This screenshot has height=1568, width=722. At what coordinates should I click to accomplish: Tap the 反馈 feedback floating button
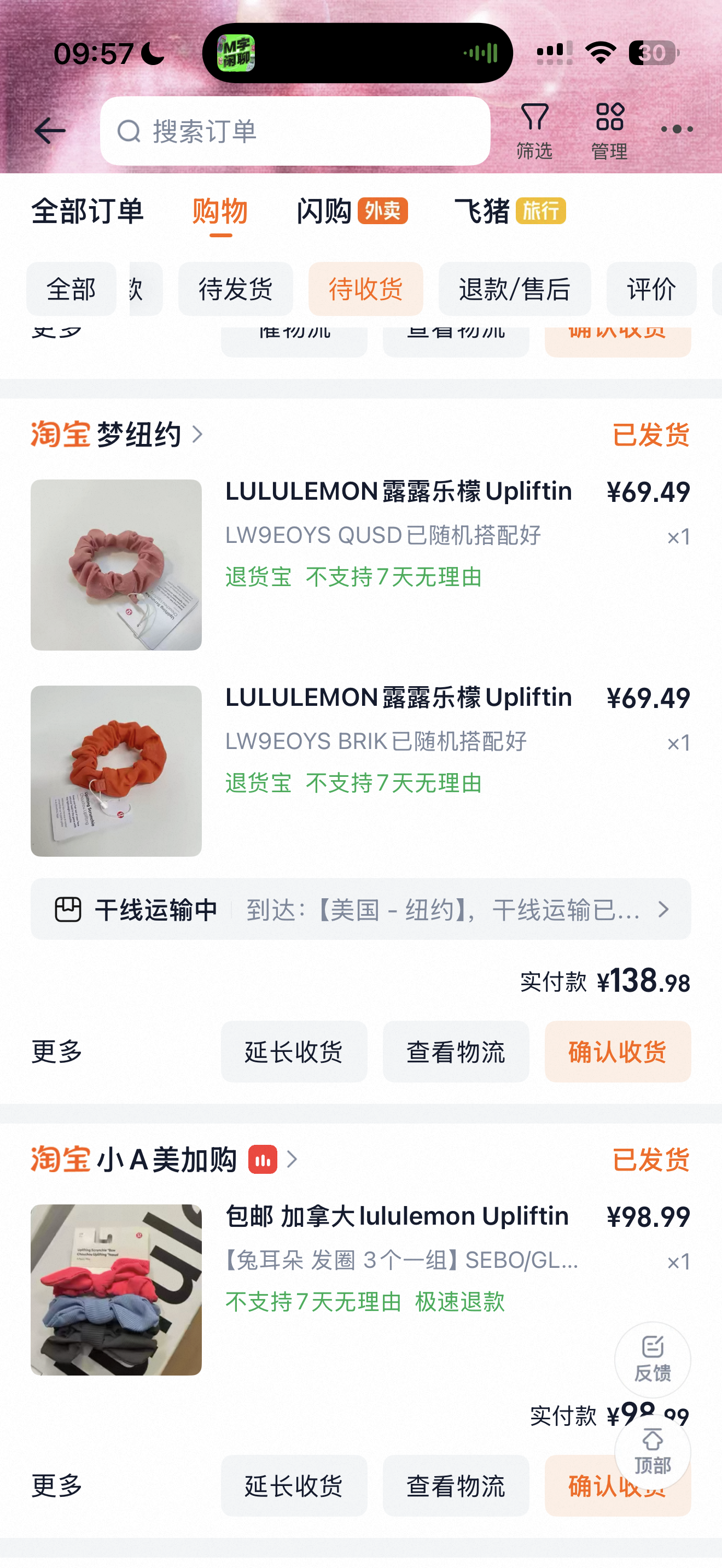coord(653,1359)
